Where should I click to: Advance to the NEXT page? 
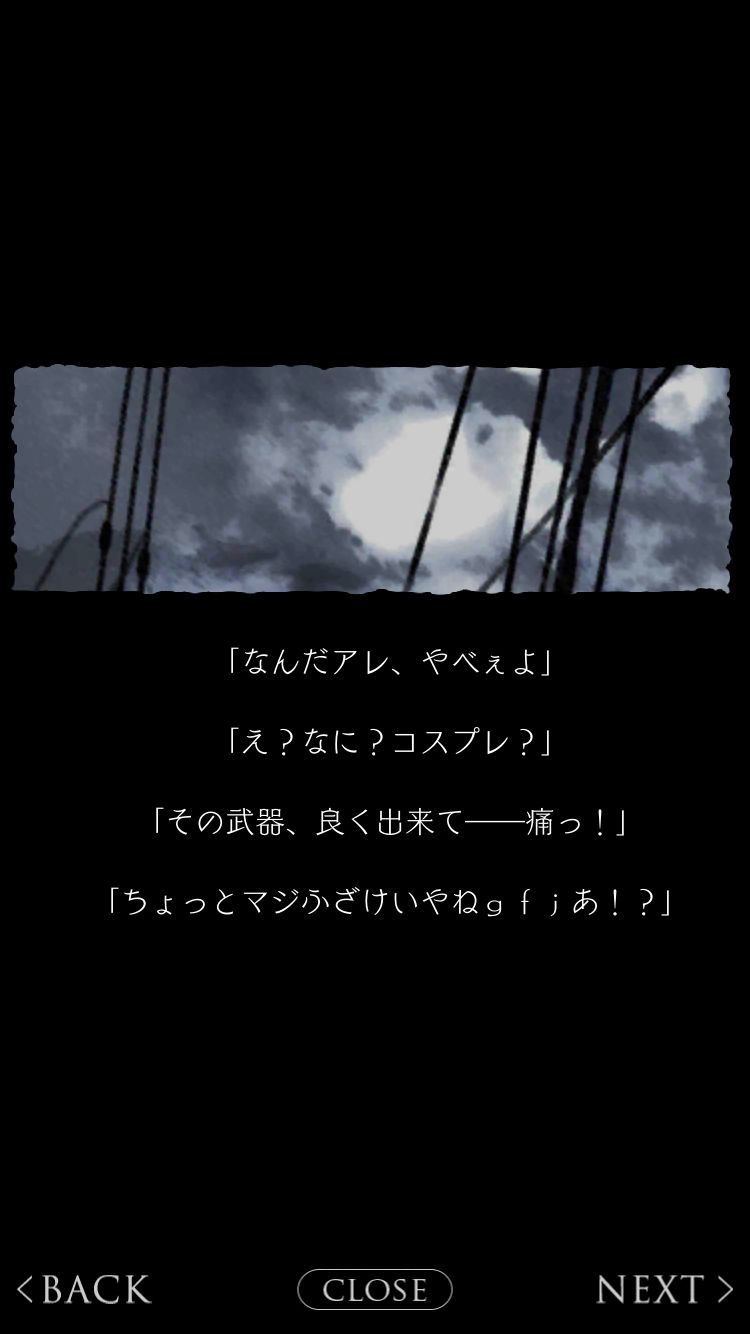665,1289
